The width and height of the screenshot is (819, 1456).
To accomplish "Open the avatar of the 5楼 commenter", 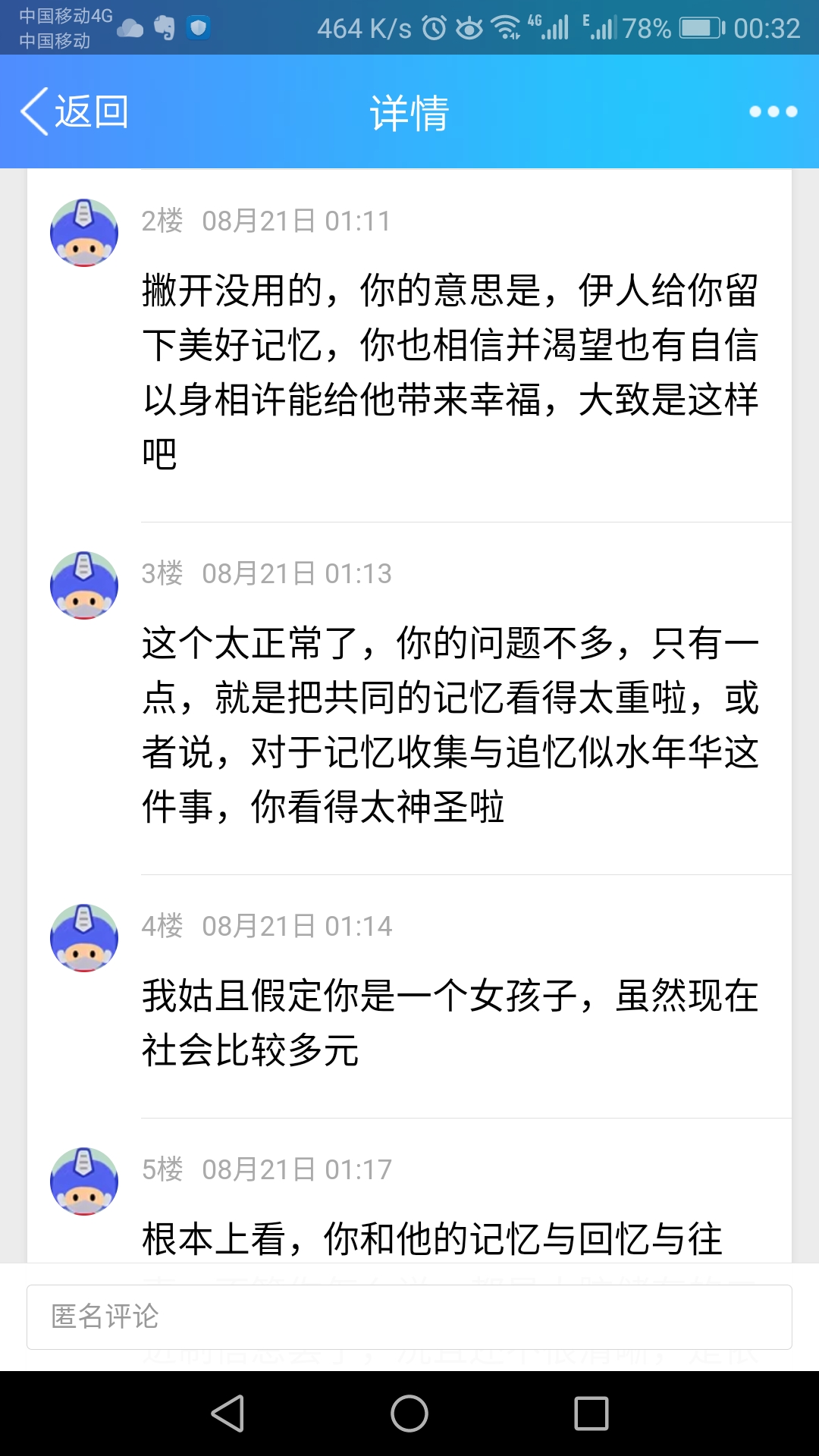I will pos(84,1181).
